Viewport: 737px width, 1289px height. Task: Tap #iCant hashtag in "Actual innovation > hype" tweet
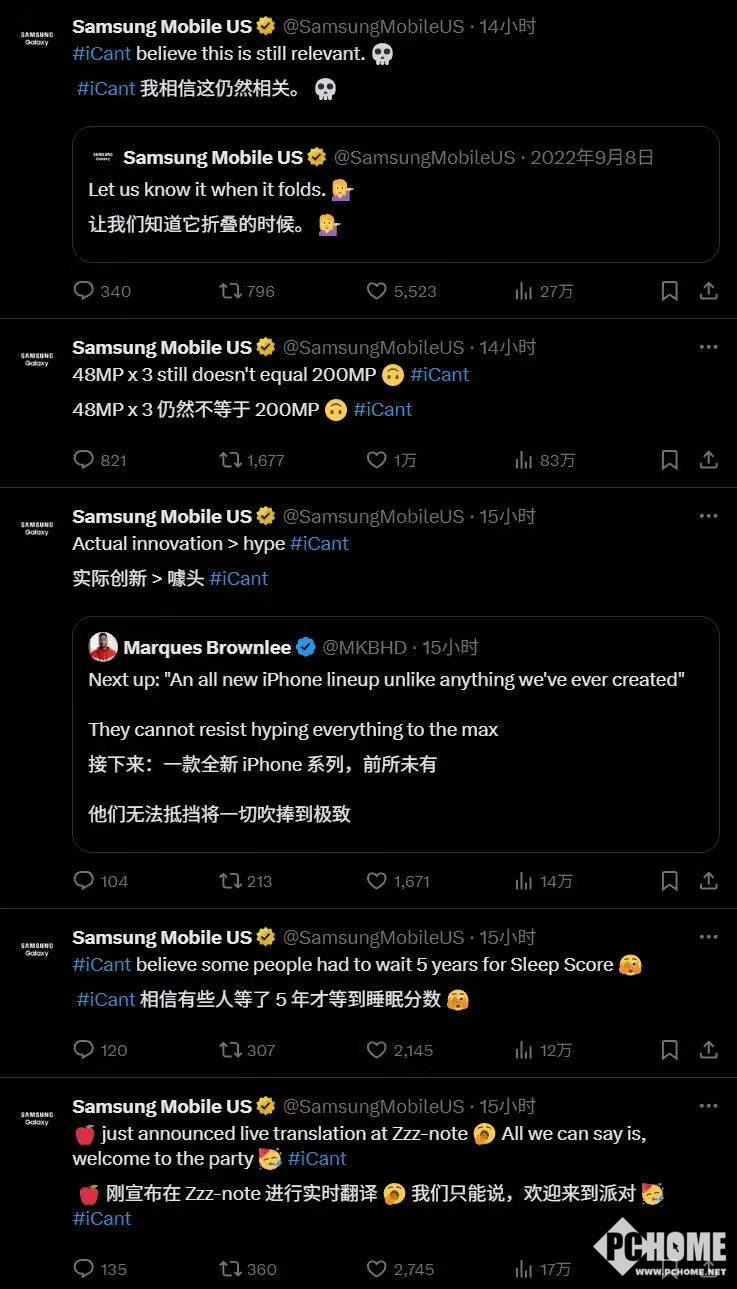[x=319, y=544]
